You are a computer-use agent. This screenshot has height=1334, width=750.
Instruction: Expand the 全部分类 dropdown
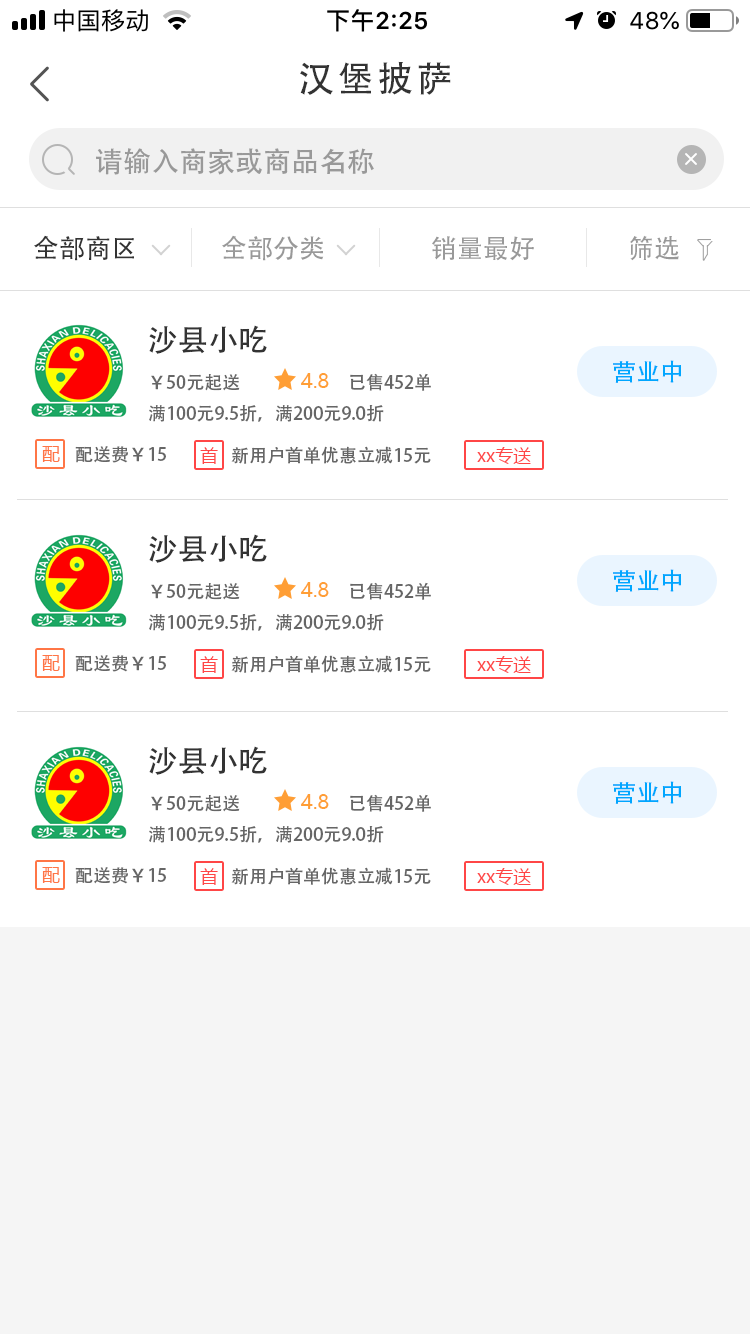(x=288, y=249)
